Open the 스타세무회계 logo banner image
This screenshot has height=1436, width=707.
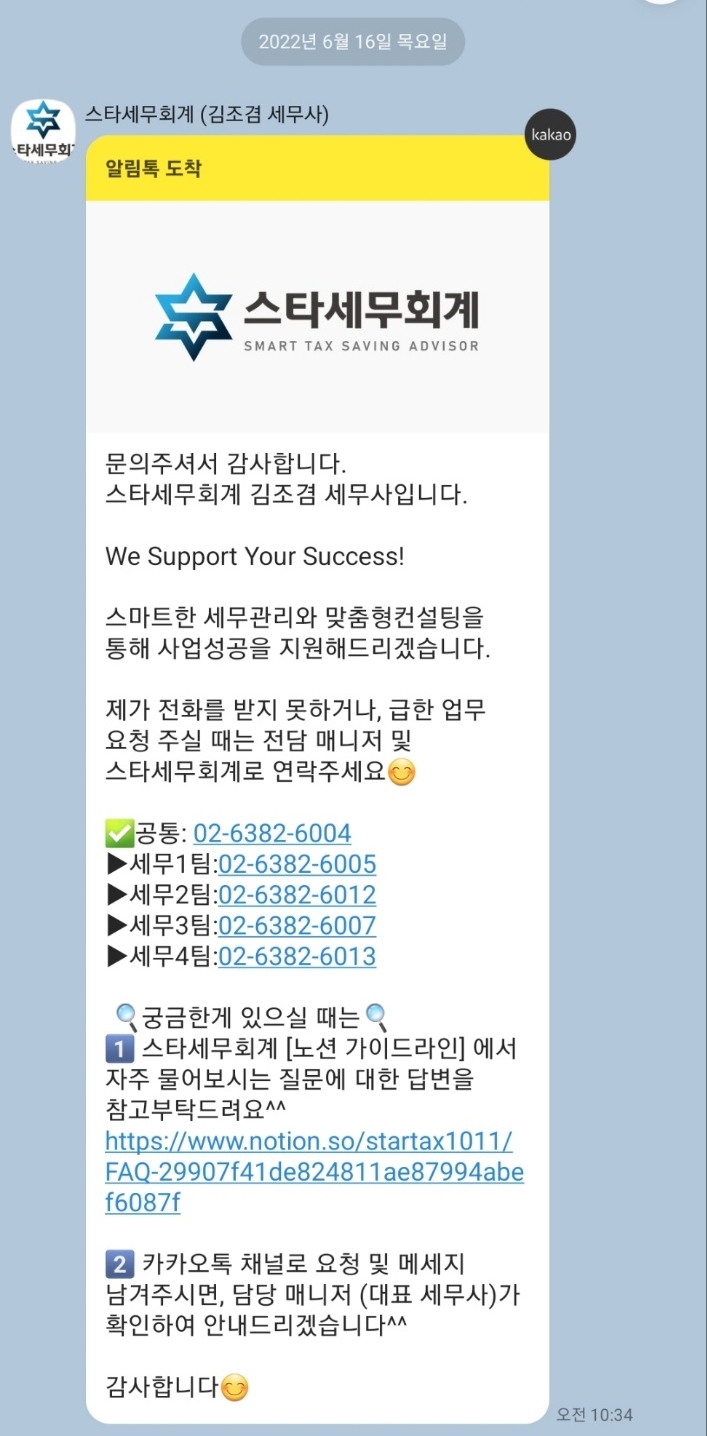(317, 317)
